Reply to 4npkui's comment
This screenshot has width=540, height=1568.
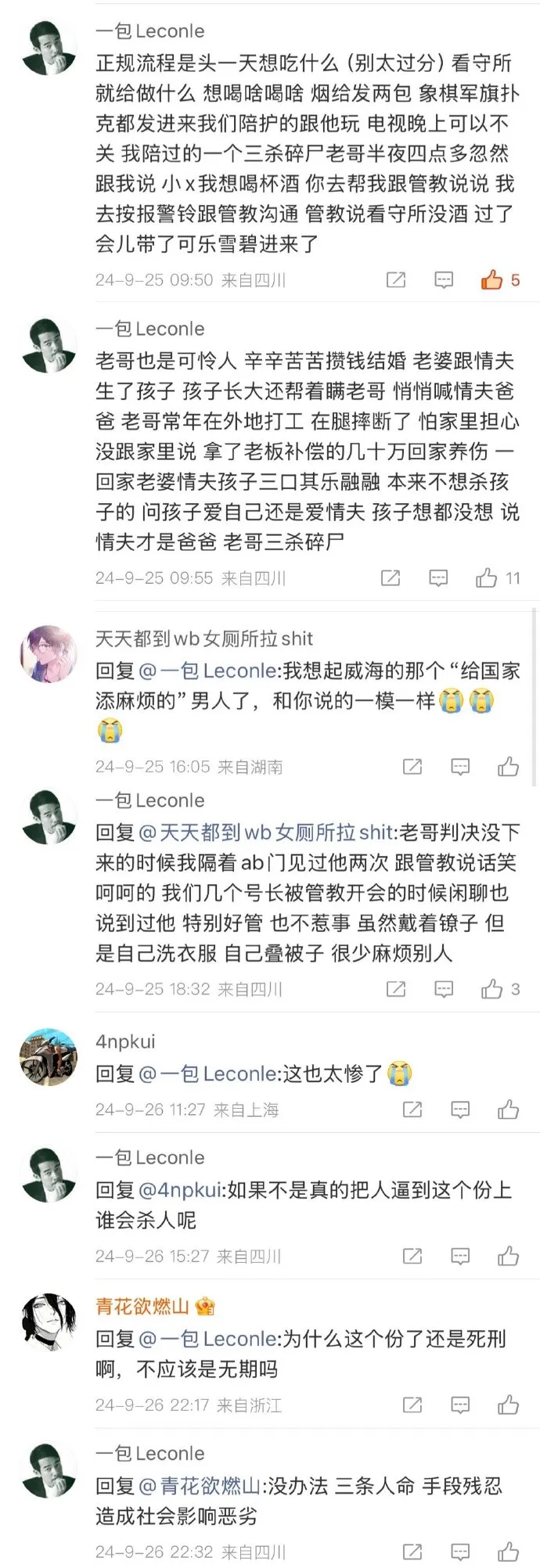coord(460,1109)
